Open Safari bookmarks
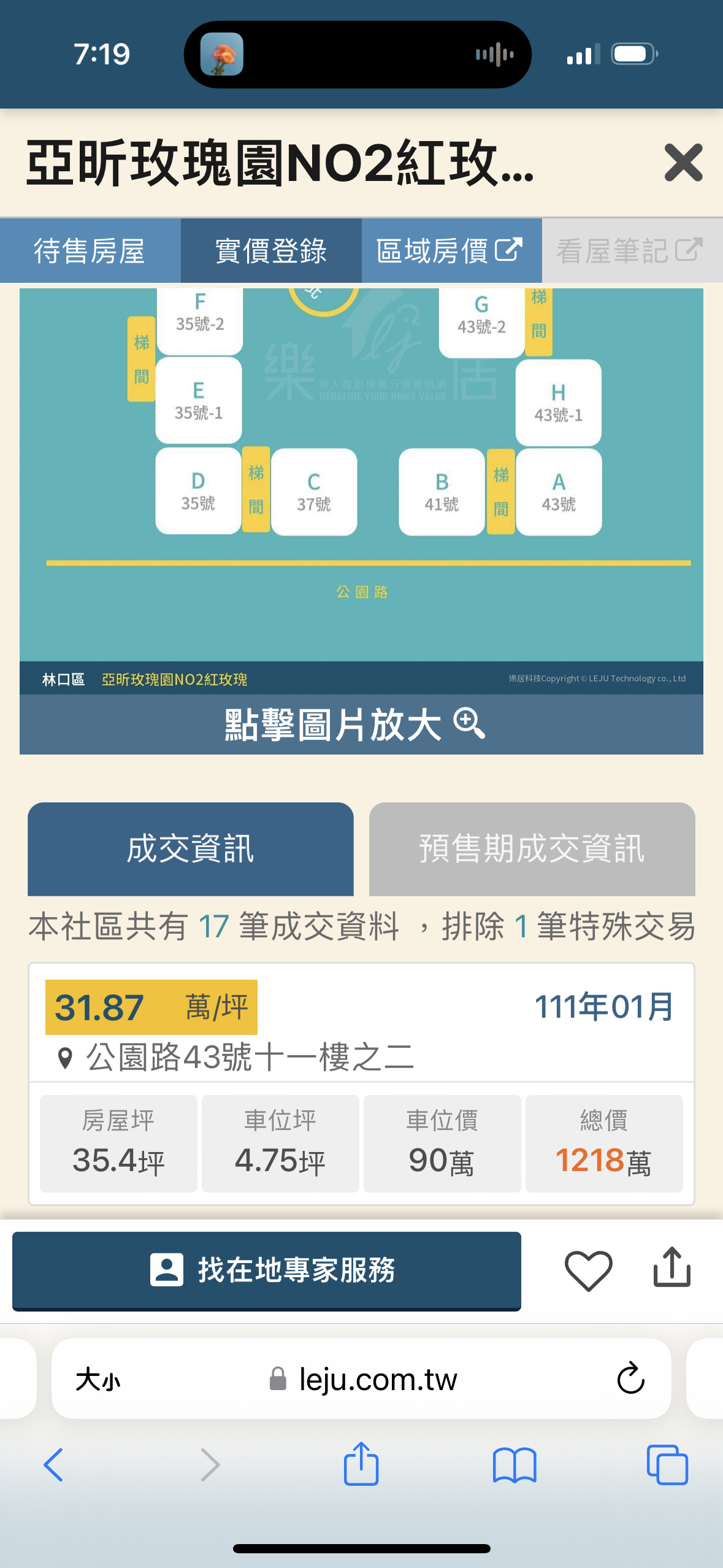The height and width of the screenshot is (1568, 723). click(x=514, y=1465)
